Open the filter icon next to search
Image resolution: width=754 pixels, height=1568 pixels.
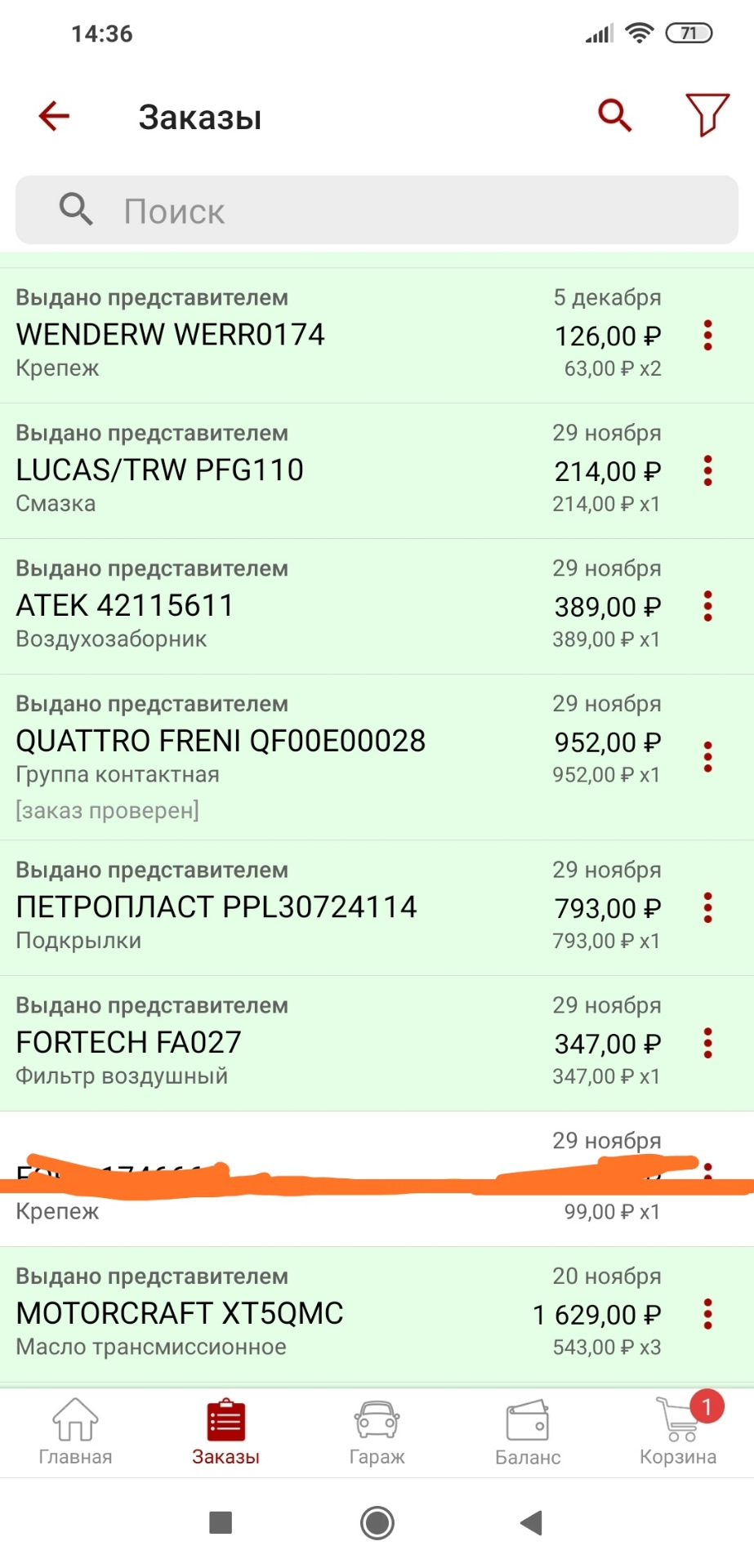pyautogui.click(x=707, y=115)
